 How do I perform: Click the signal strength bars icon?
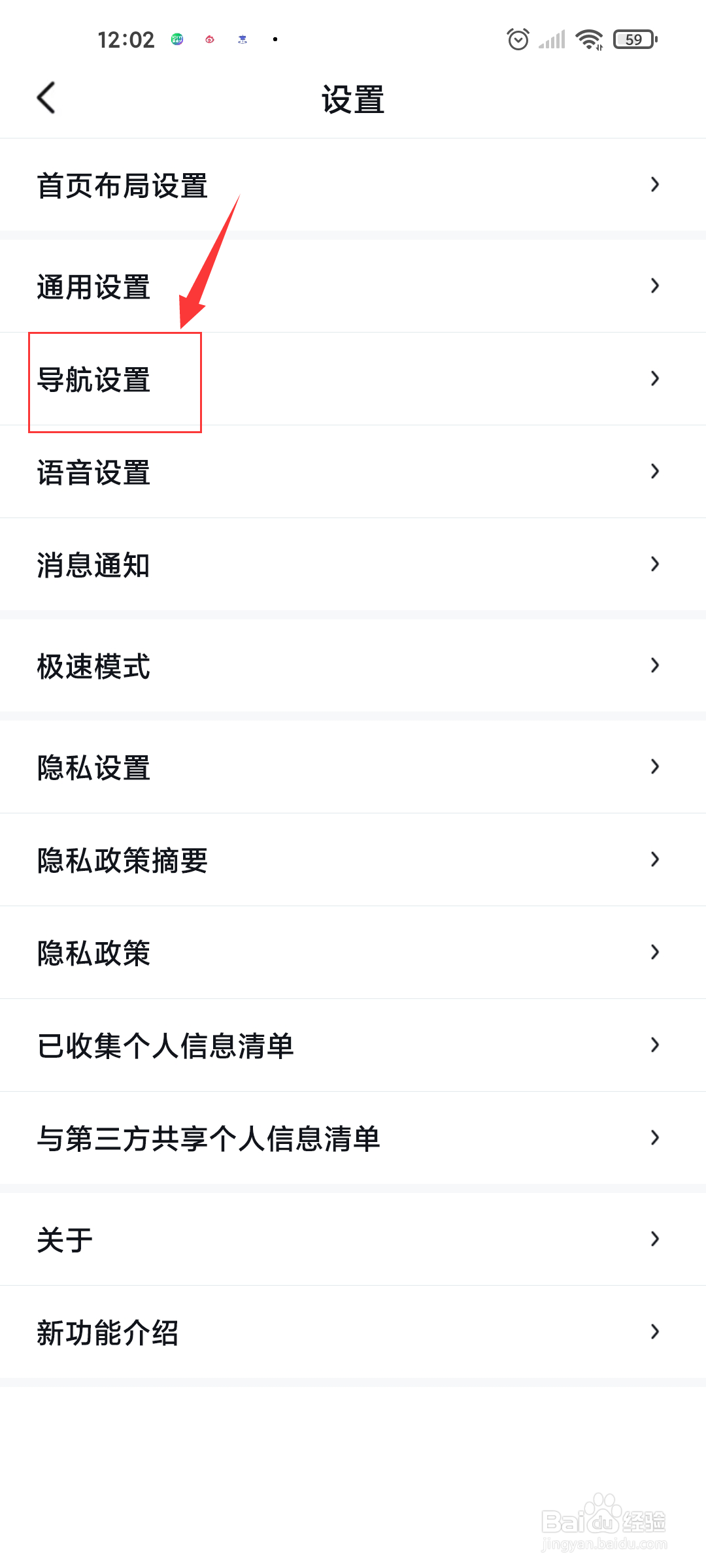551,39
